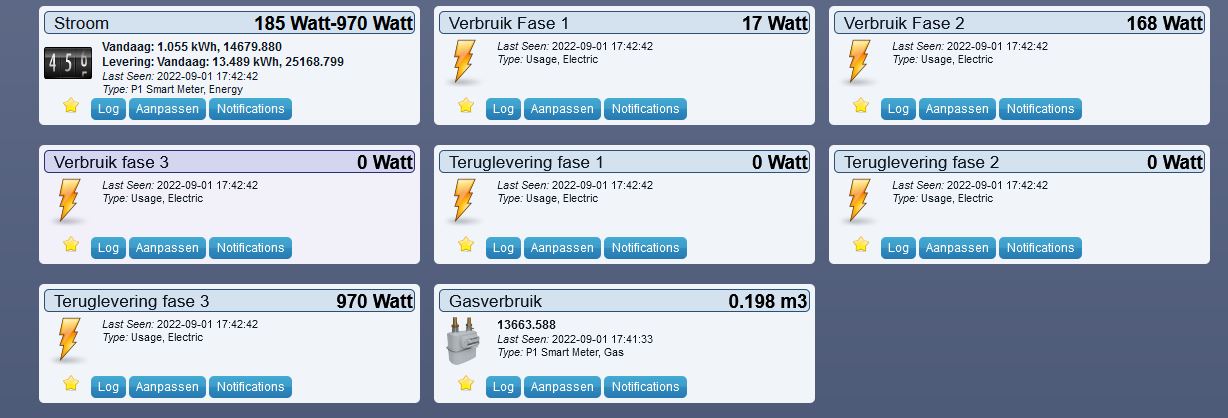
Task: Select Aanpassen on Verbruik fase 3
Action: 167,248
